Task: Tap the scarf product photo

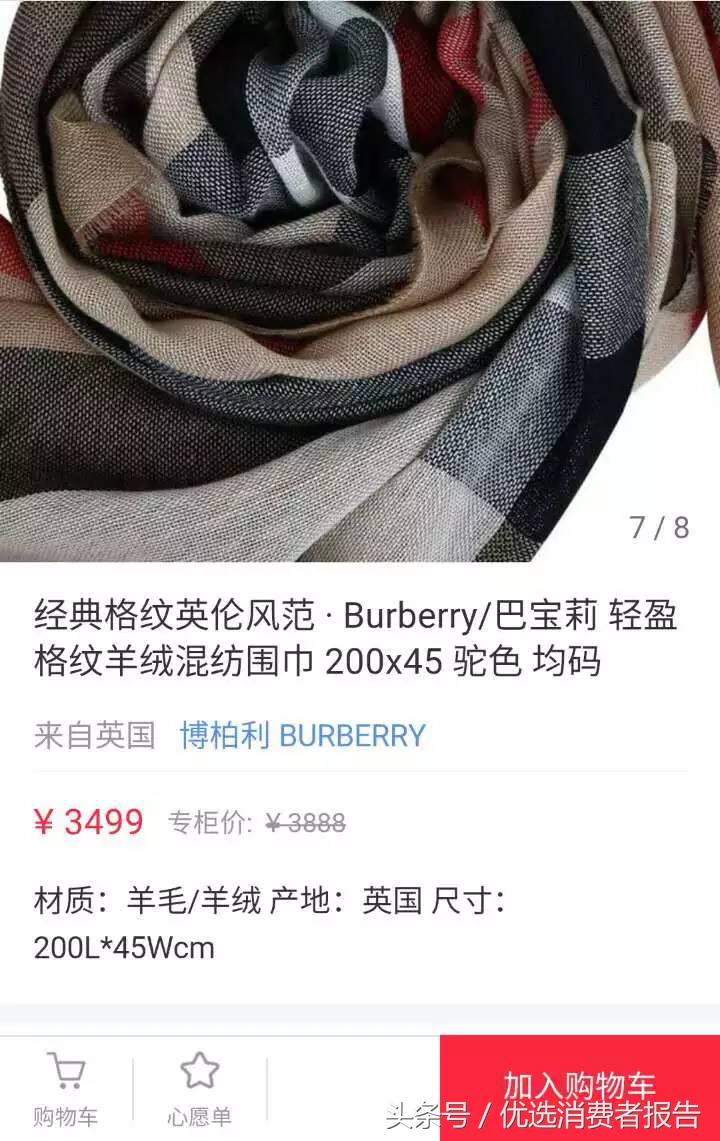Action: [x=360, y=280]
